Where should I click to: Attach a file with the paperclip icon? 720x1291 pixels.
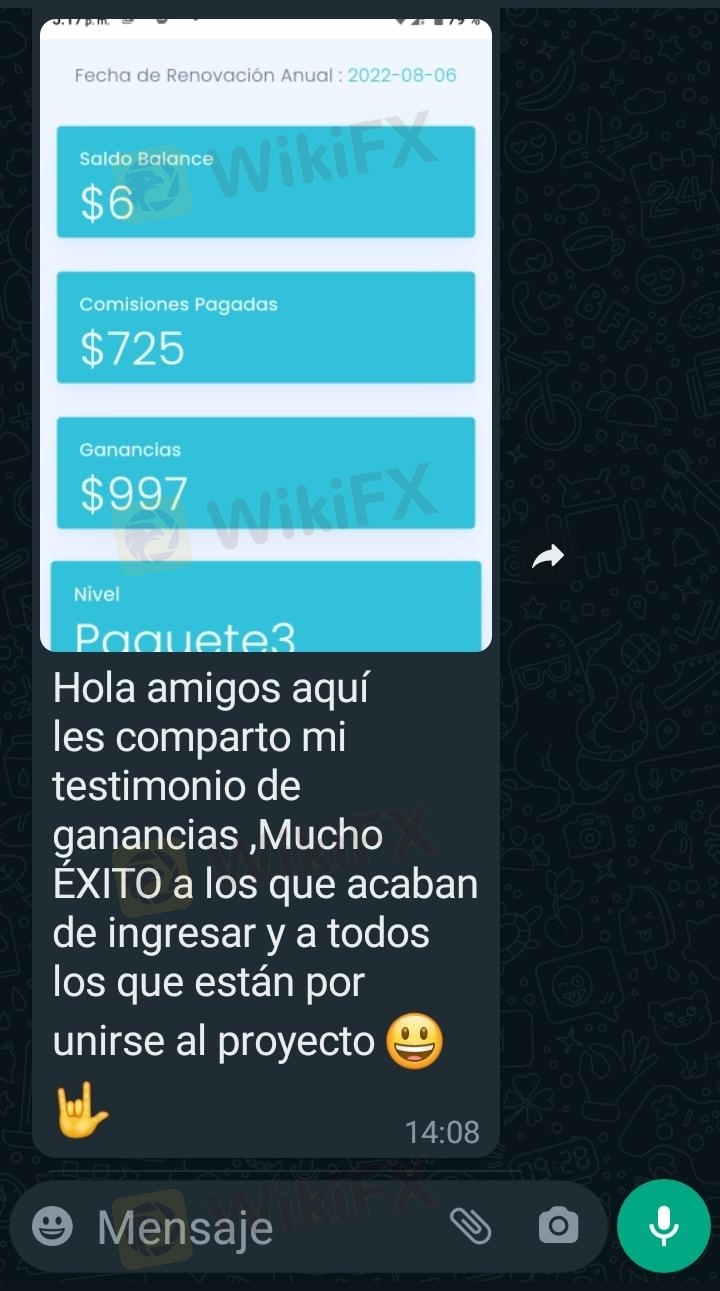click(x=470, y=1225)
